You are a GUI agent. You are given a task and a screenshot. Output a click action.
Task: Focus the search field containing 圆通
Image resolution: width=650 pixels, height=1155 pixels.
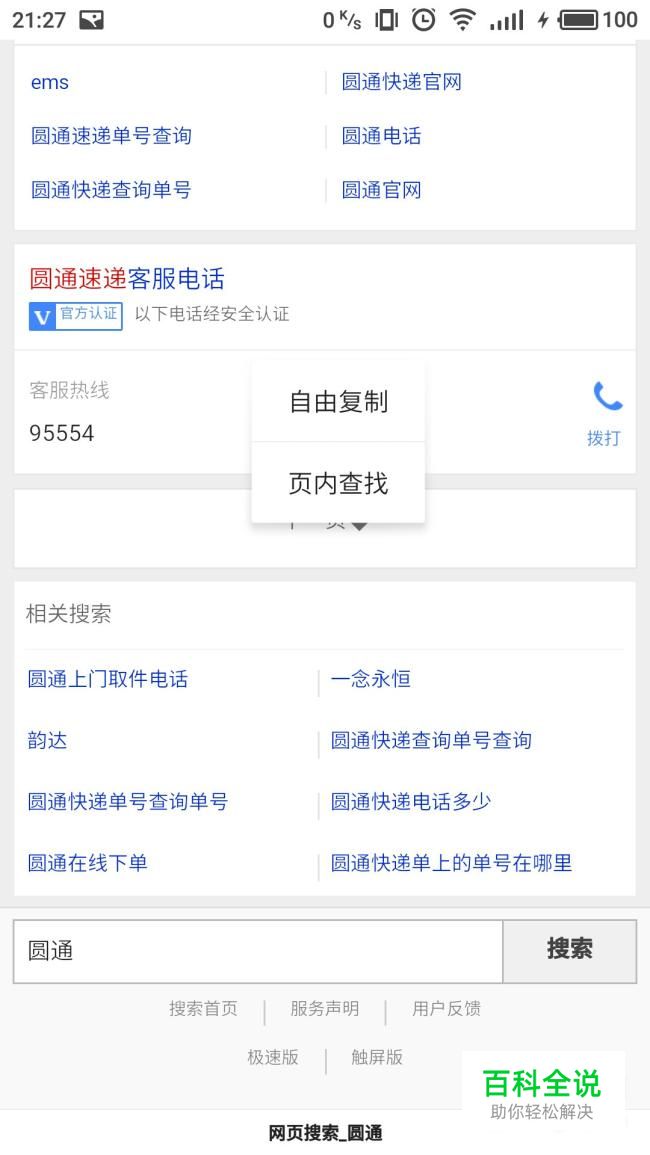[257, 951]
